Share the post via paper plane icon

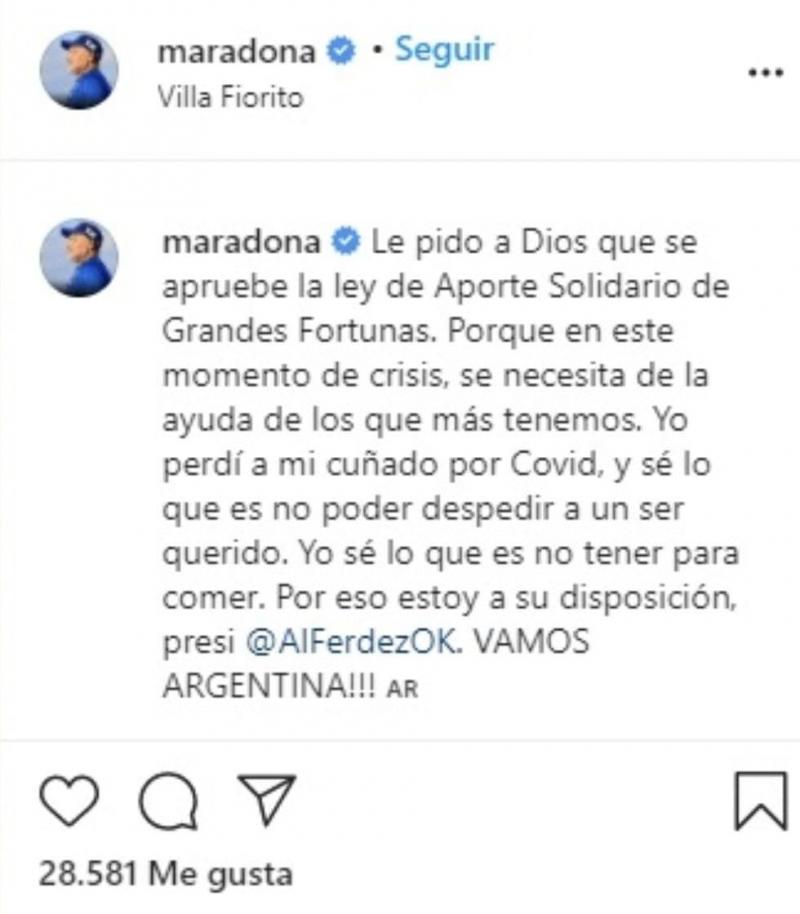(x=265, y=799)
